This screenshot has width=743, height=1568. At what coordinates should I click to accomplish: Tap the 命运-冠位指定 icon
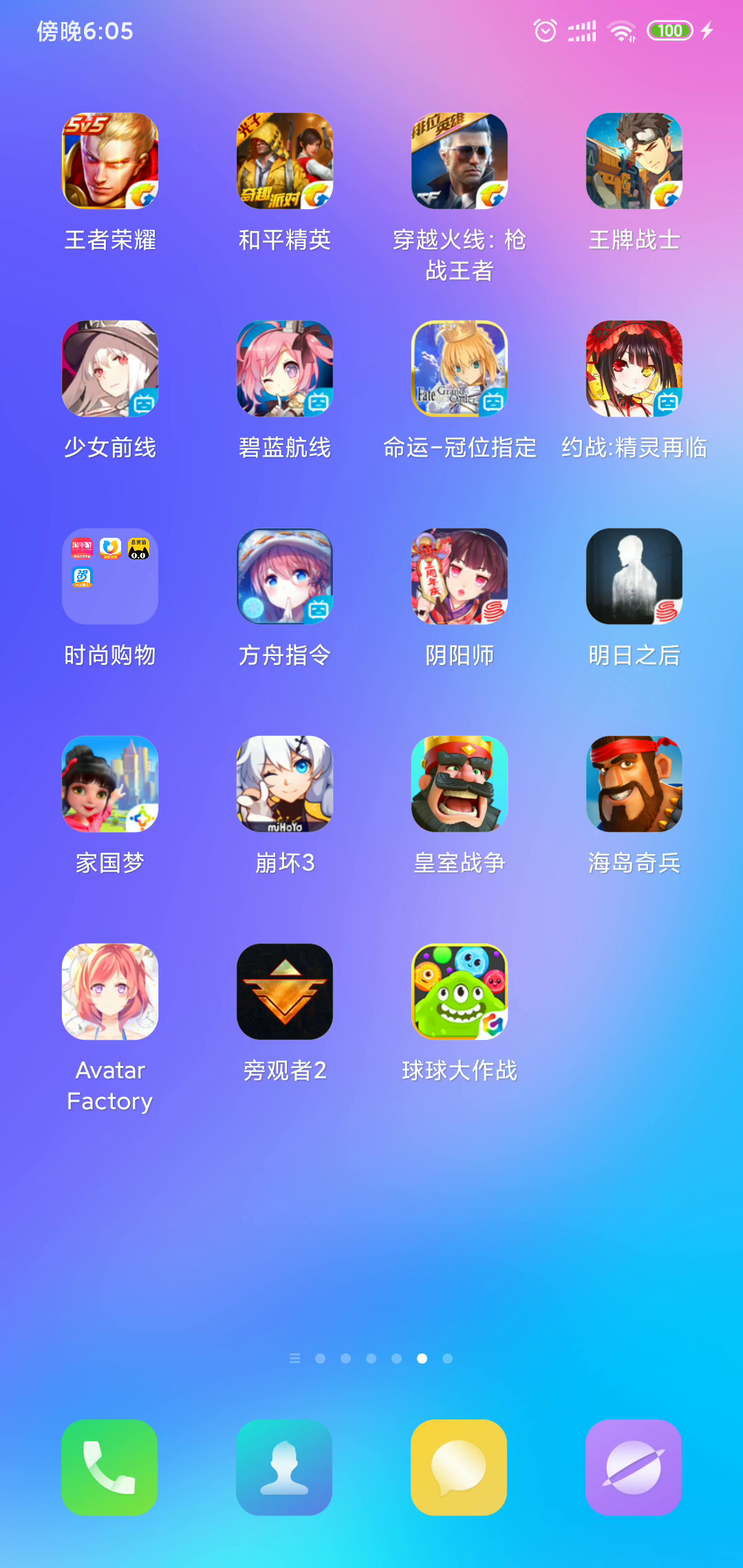(460, 369)
